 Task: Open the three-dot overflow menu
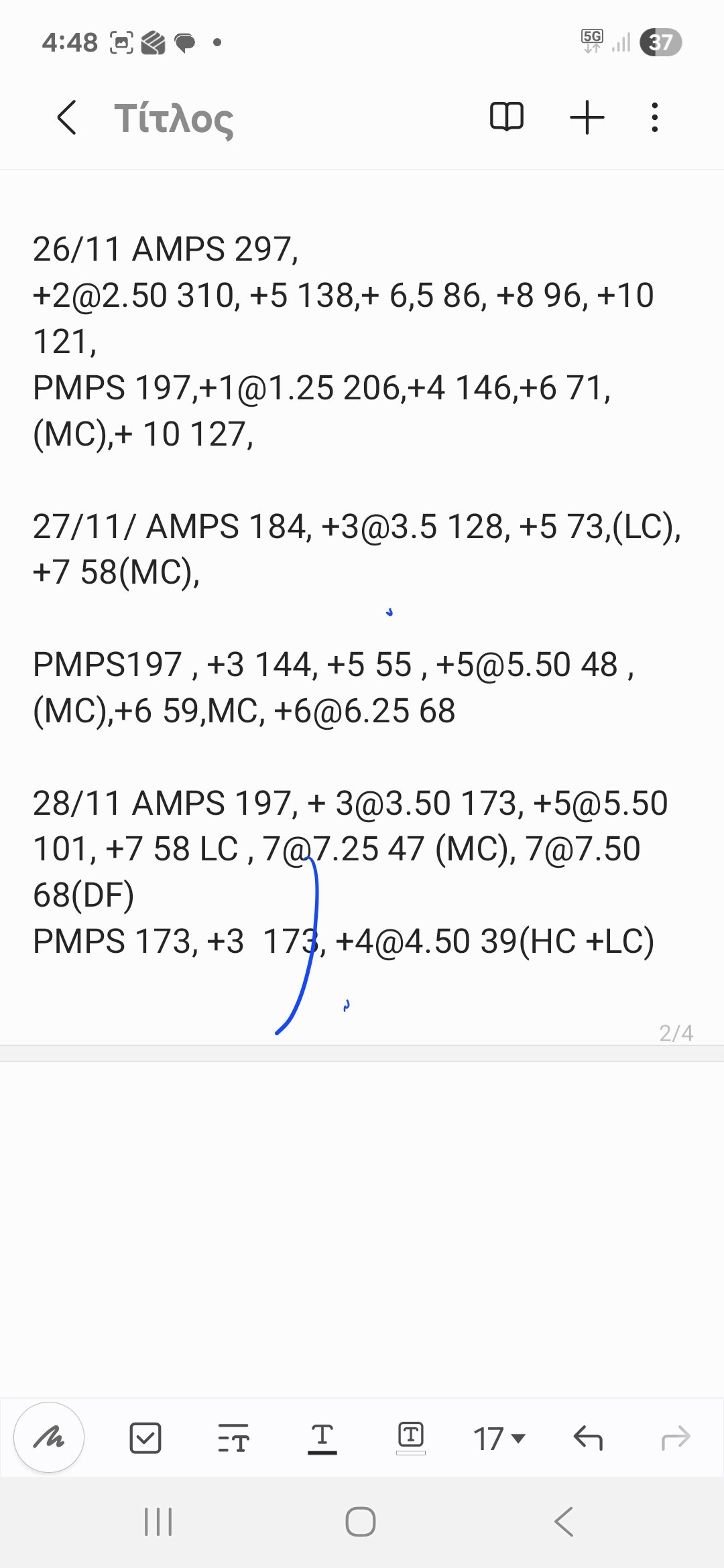coord(655,117)
